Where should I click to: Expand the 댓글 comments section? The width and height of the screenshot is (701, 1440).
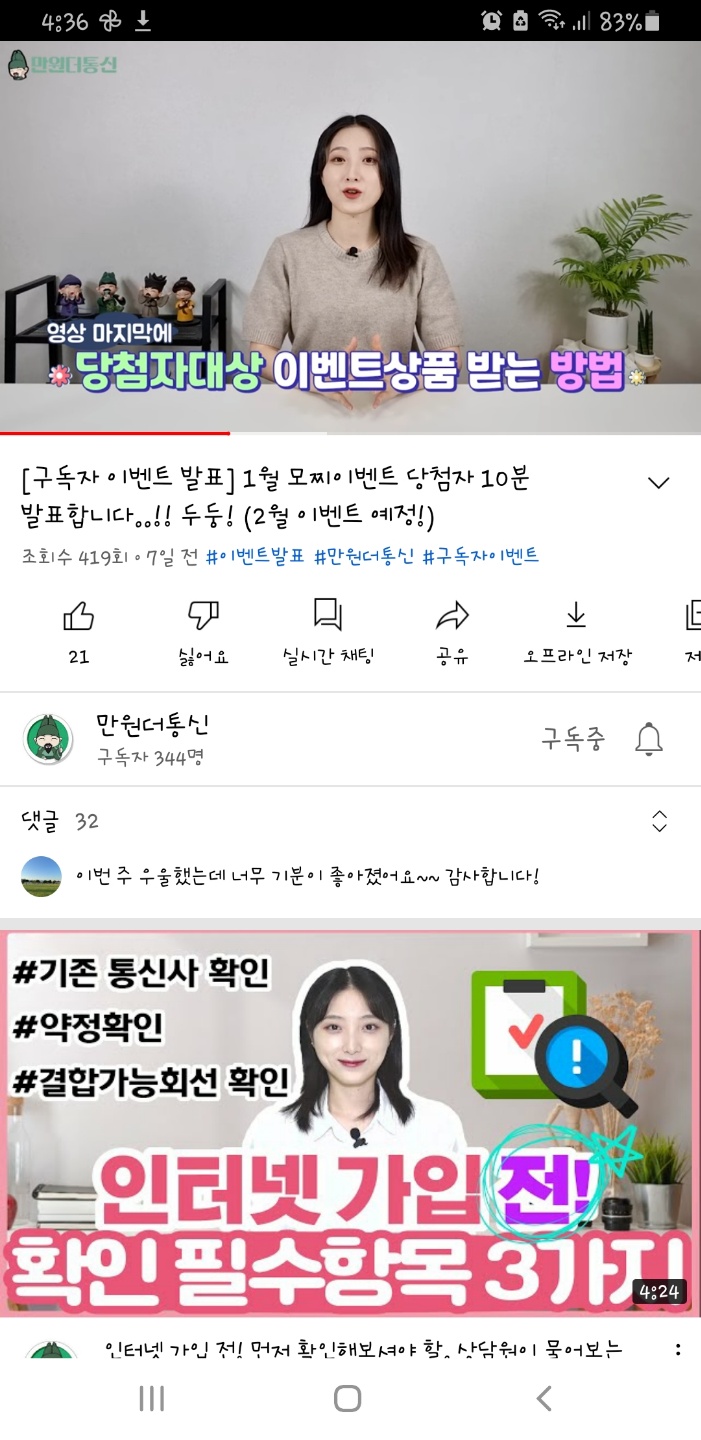(659, 821)
